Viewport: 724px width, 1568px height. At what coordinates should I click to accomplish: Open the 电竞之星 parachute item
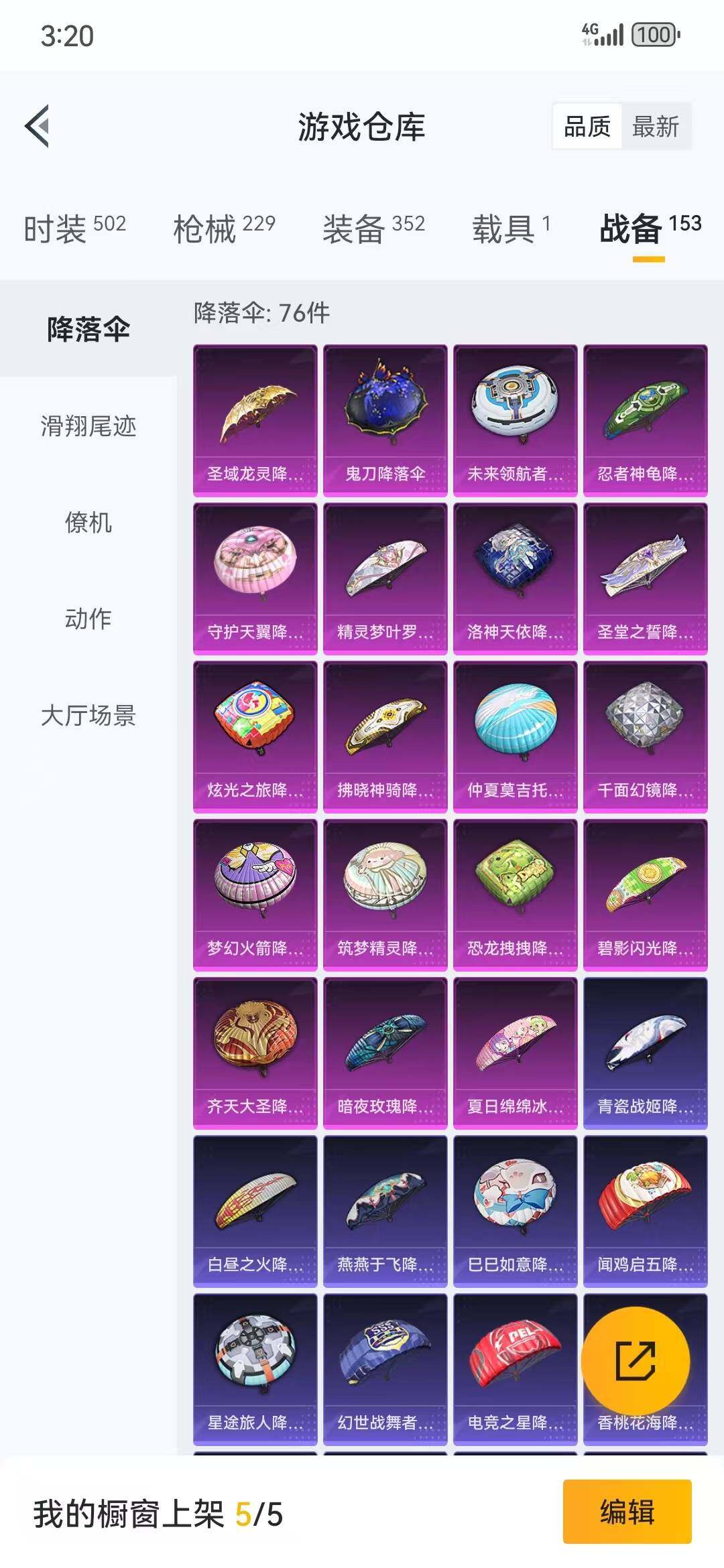(x=516, y=1360)
